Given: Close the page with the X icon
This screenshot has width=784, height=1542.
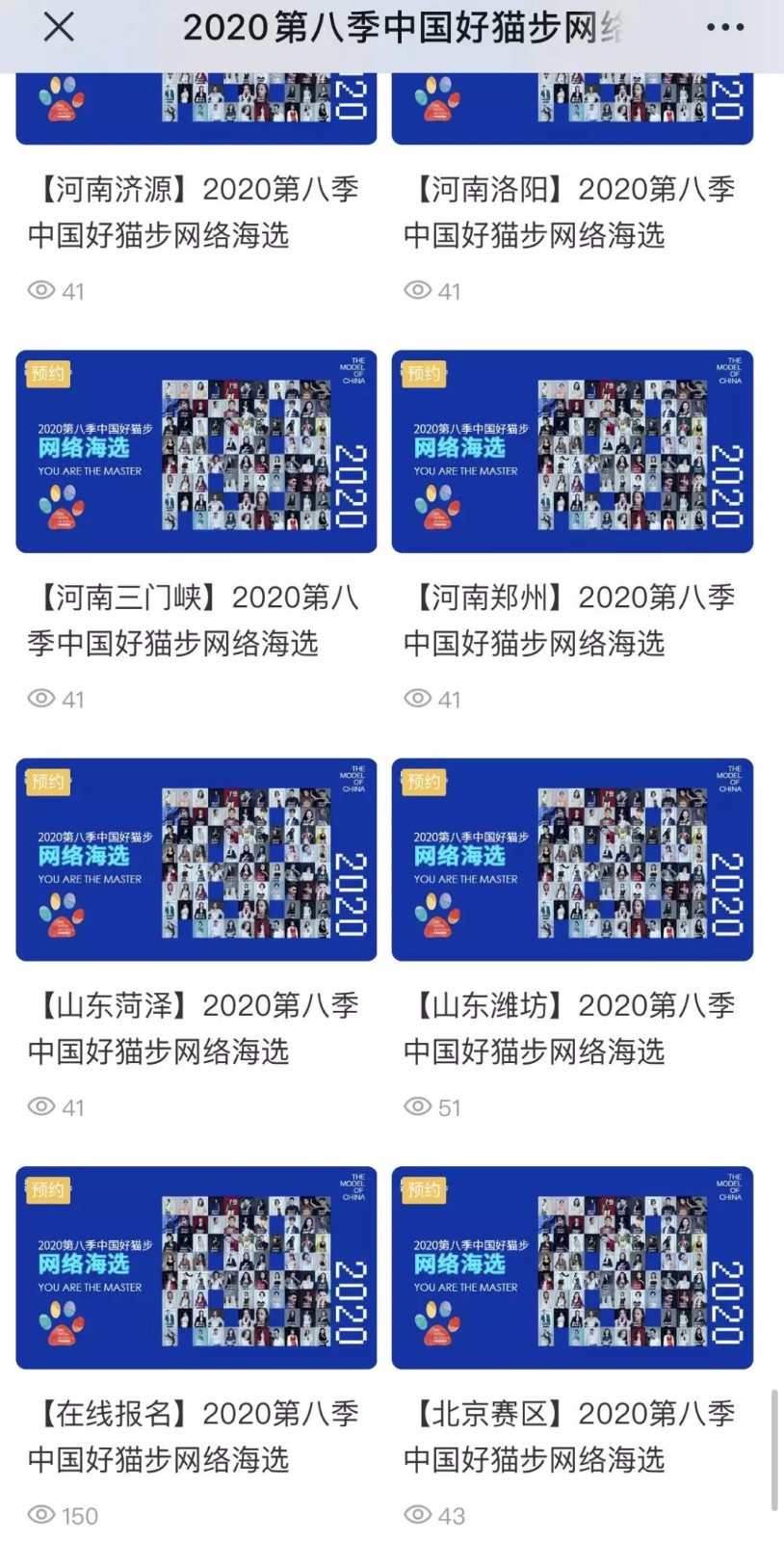Looking at the screenshot, I should [59, 27].
